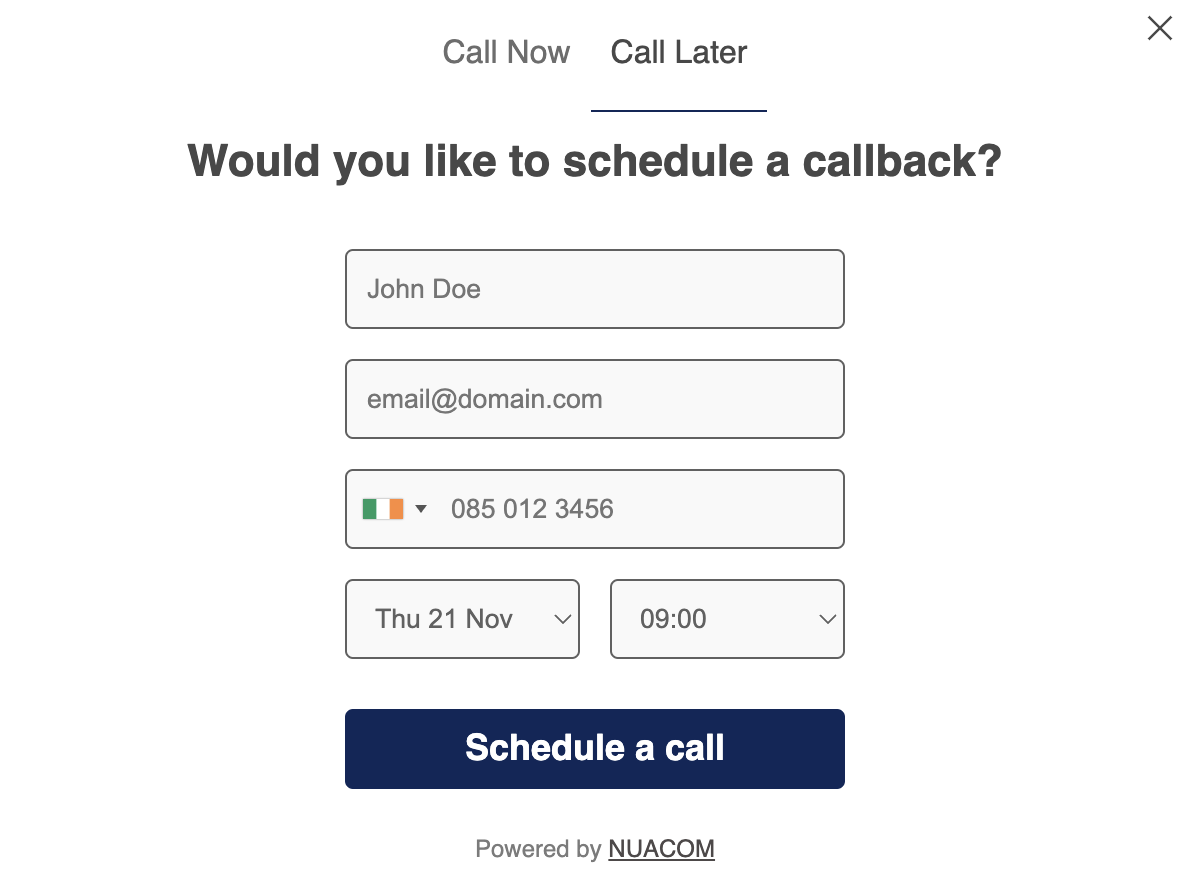Switch to the Call Now tab

click(506, 52)
